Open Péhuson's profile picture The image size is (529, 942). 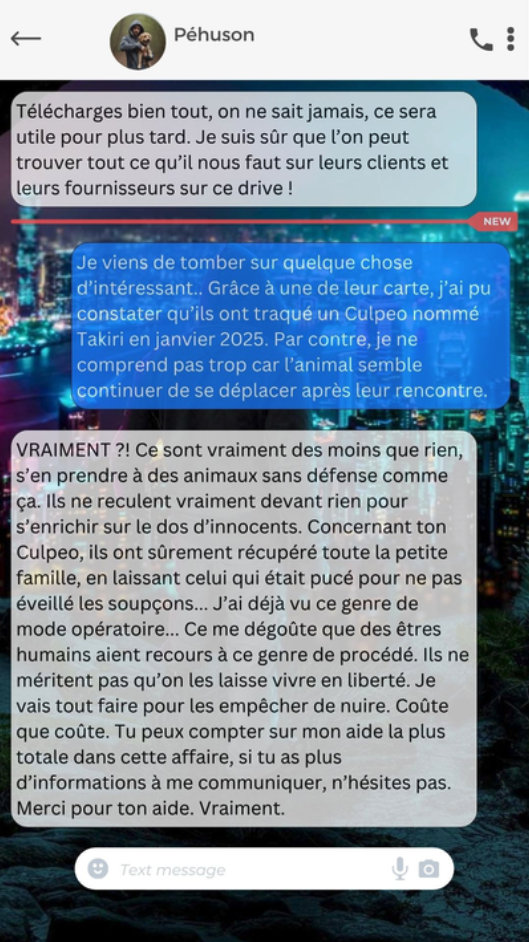tap(138, 41)
